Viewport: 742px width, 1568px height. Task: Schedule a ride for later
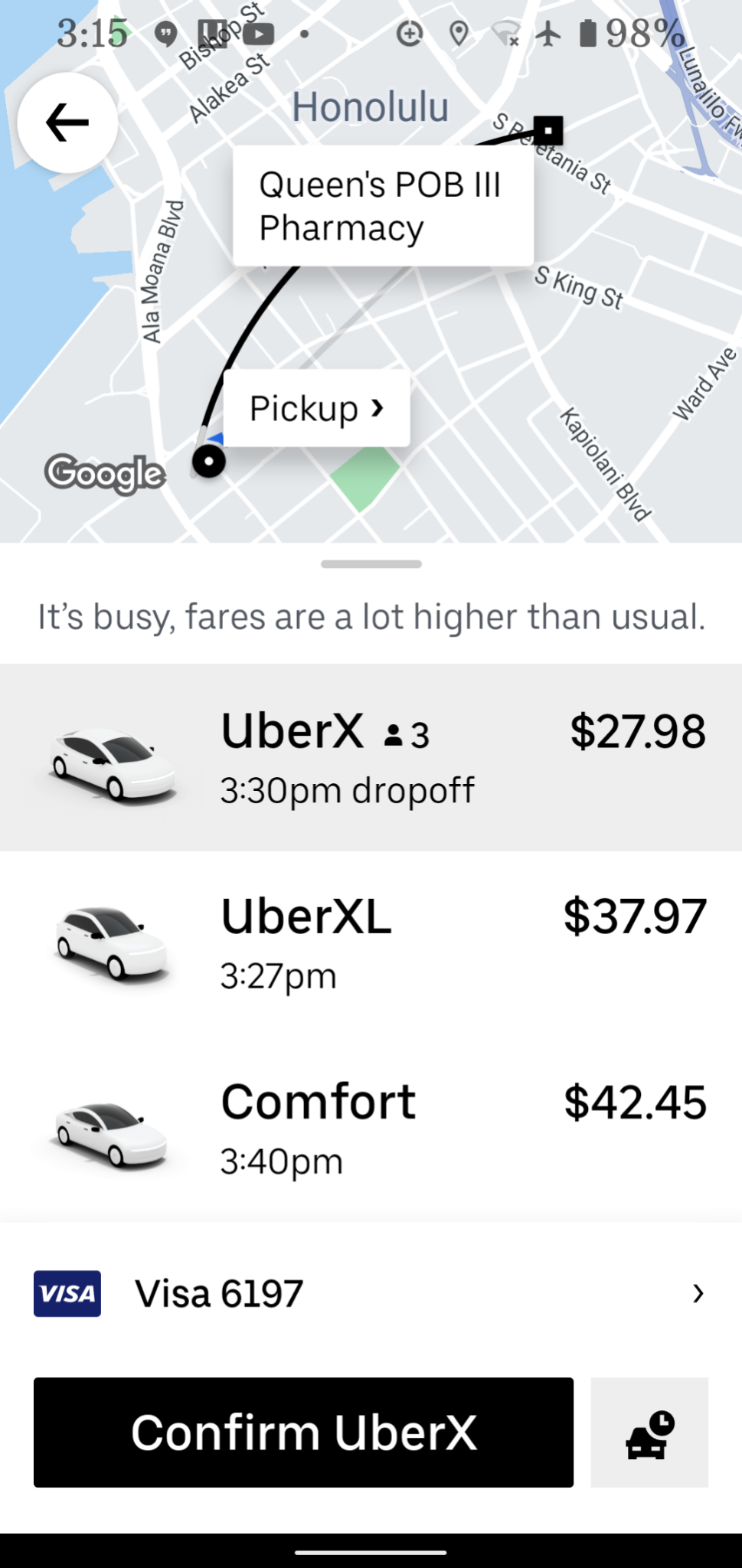[x=649, y=1432]
